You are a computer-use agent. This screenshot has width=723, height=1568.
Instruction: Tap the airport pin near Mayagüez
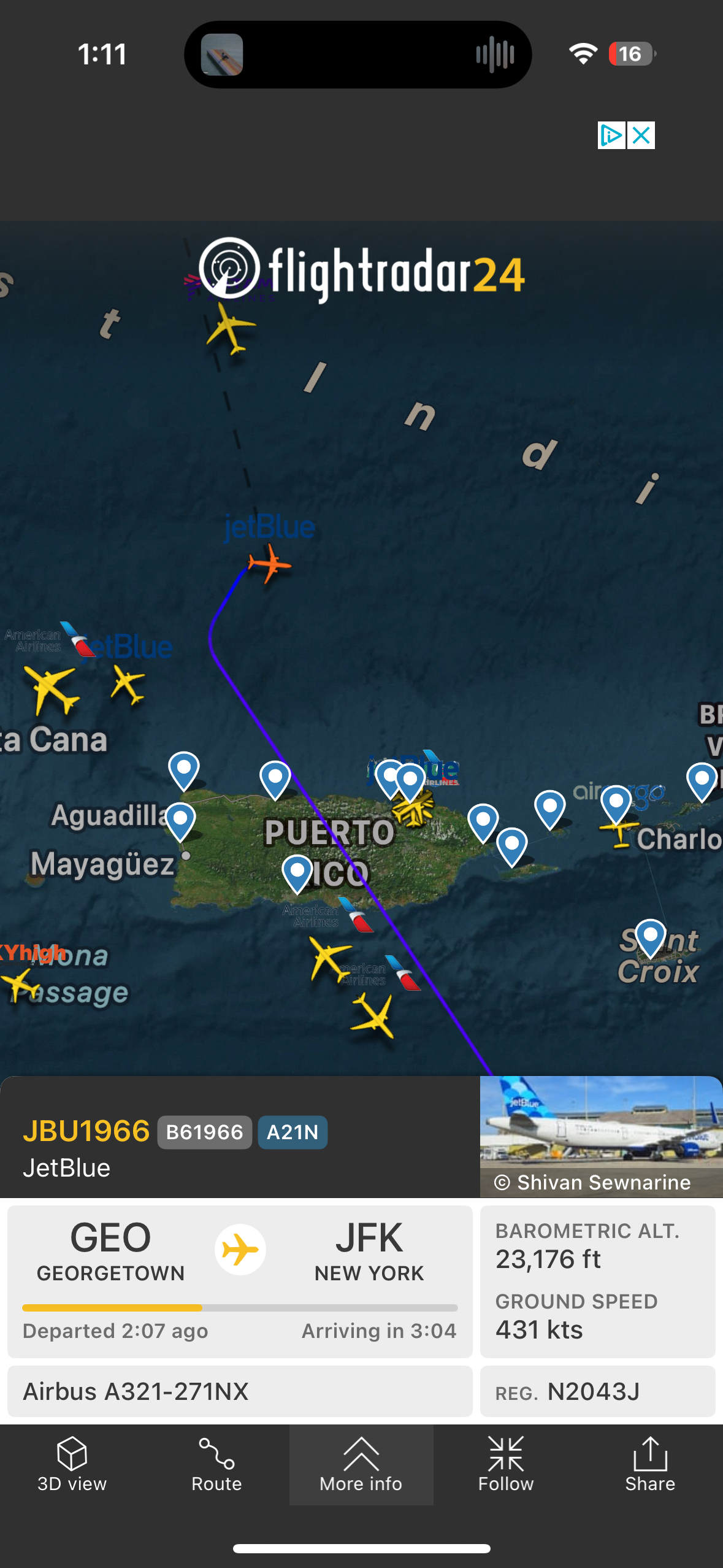pos(180,820)
